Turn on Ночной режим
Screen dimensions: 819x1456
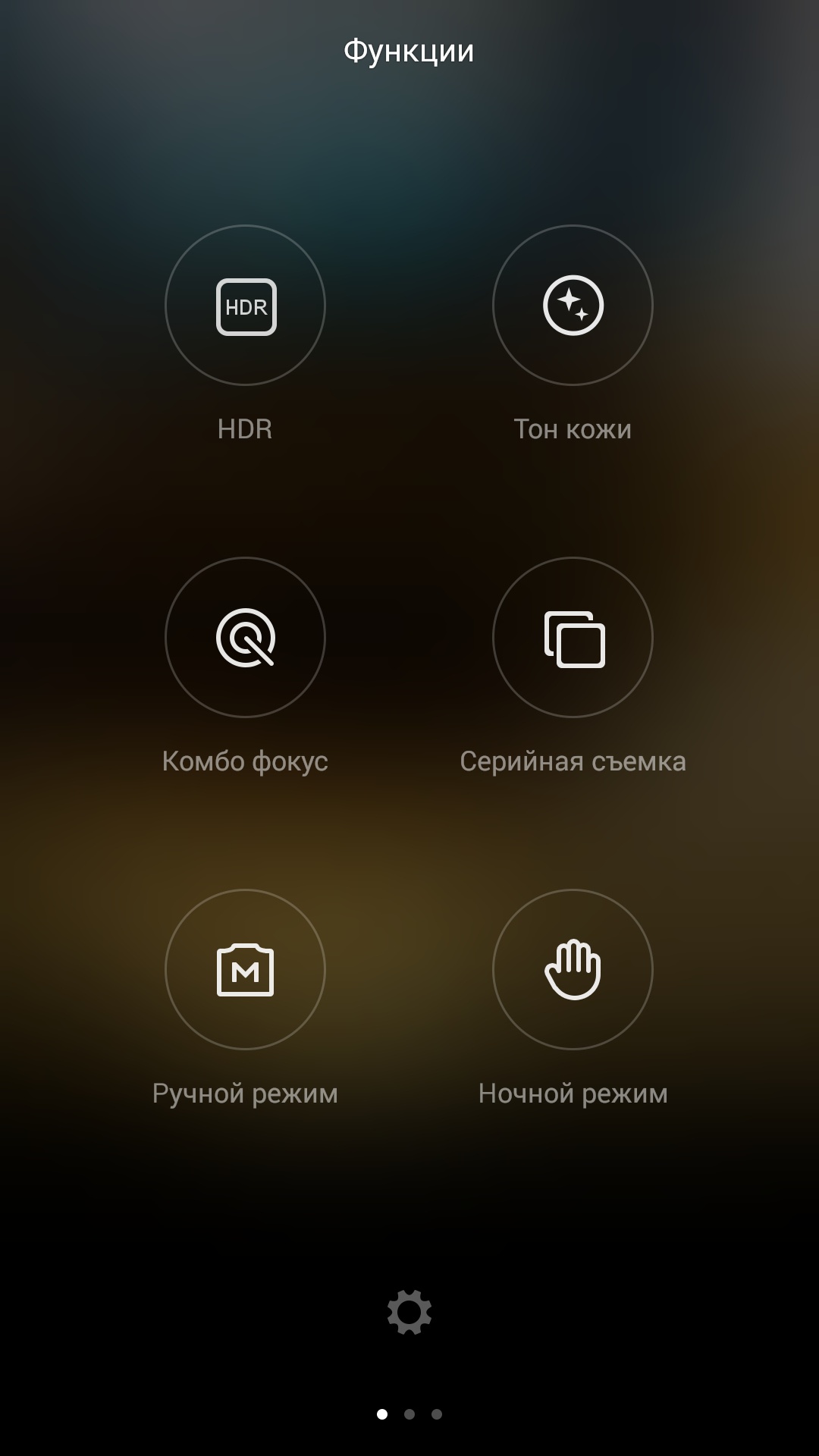[573, 970]
